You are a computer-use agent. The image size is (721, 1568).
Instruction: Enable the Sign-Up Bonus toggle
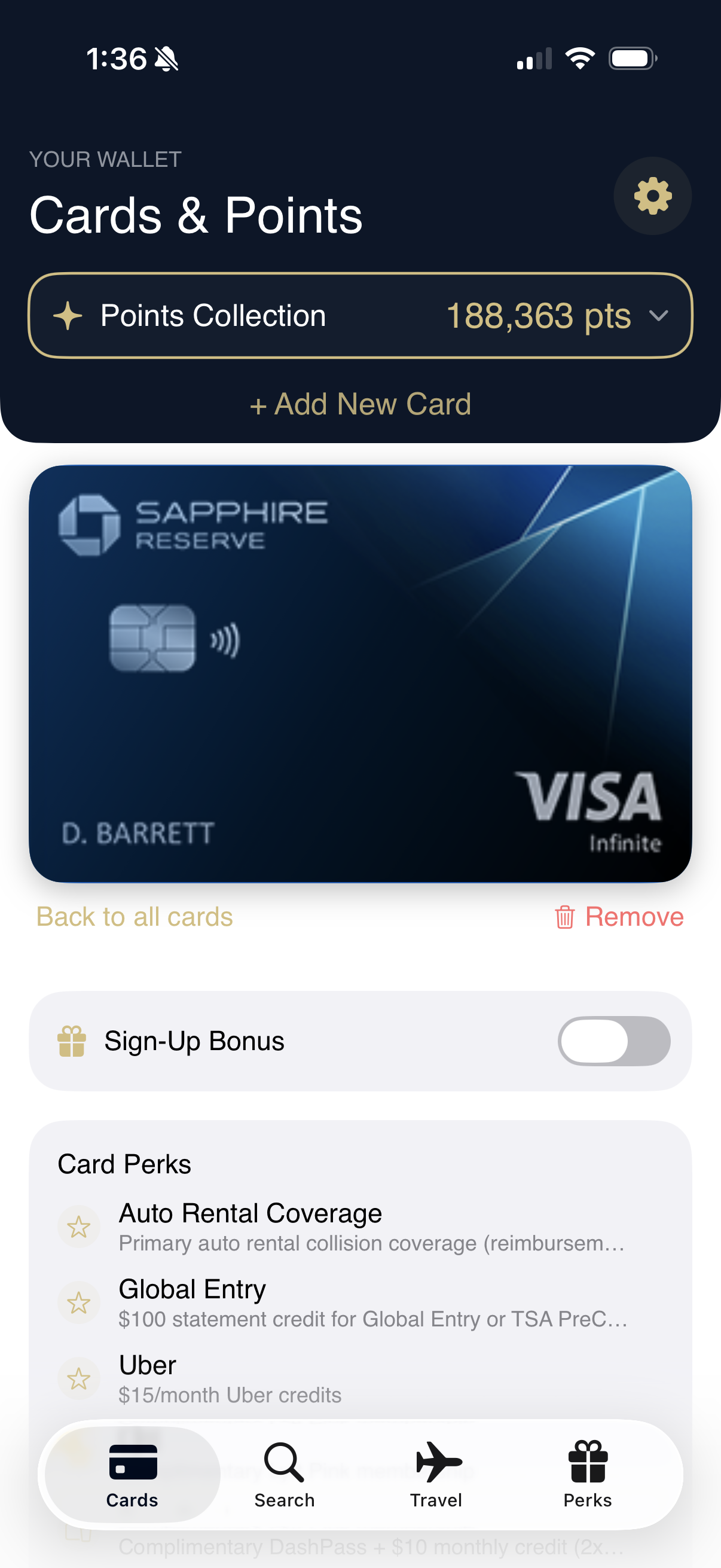[613, 1041]
